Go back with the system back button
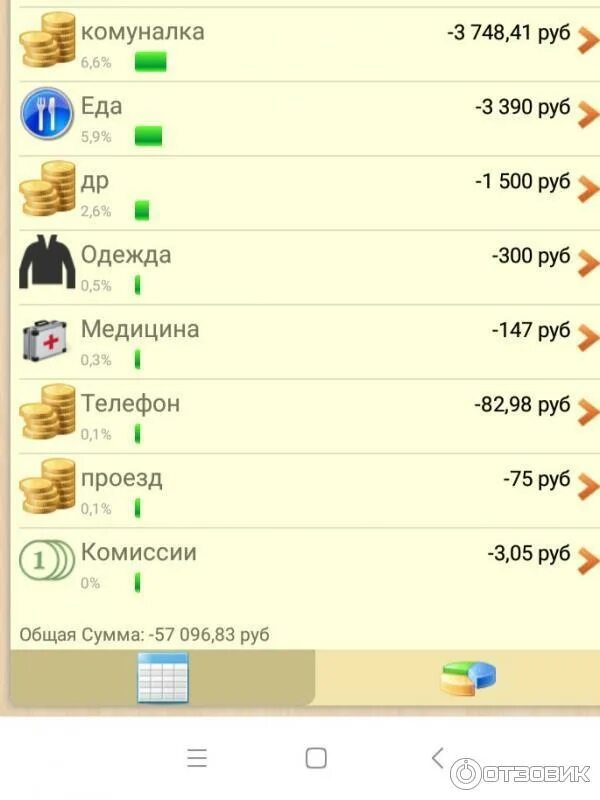This screenshot has height=800, width=600. 436,758
